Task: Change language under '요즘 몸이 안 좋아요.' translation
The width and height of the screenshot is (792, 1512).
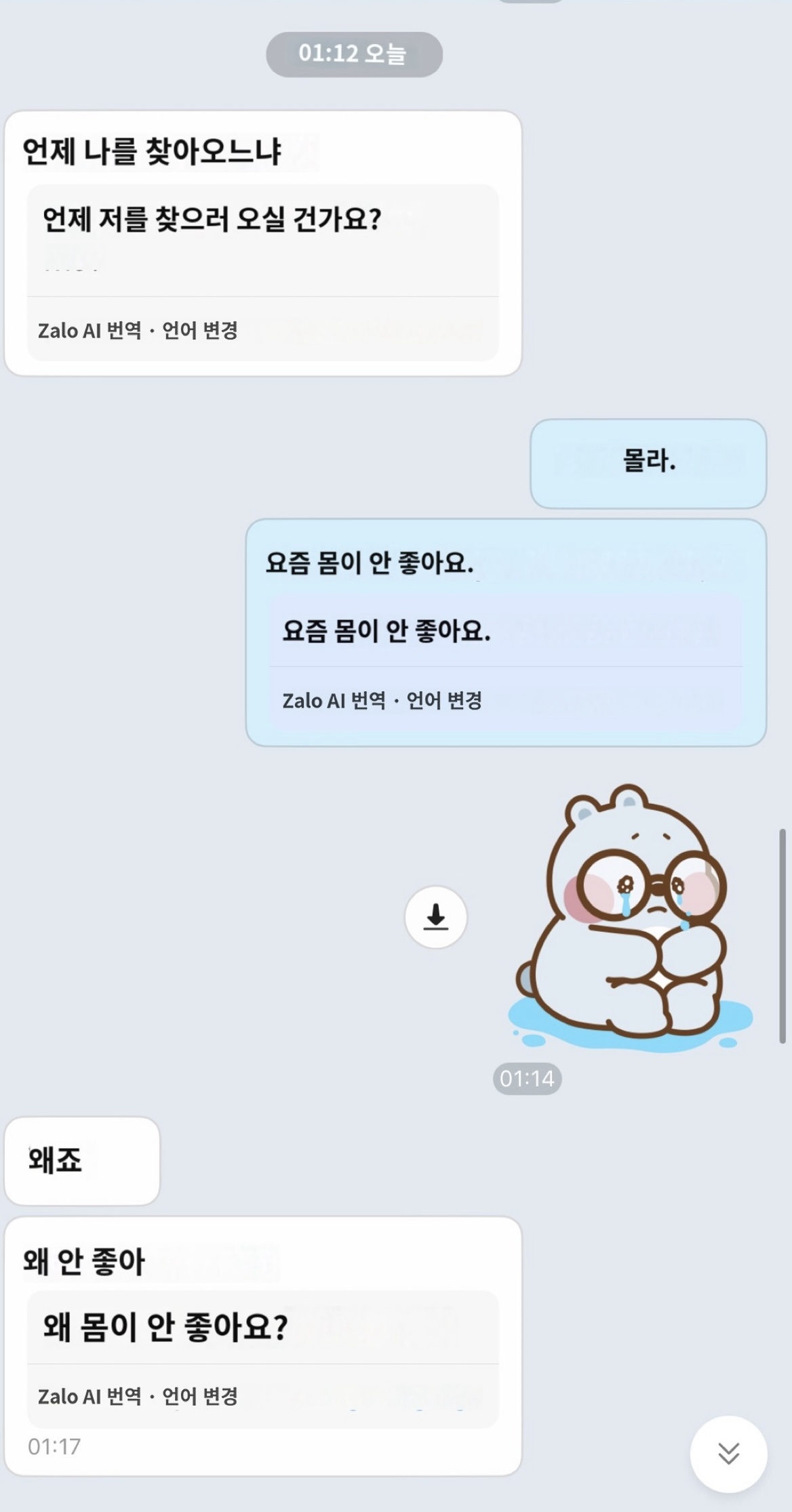Action: pos(444,700)
